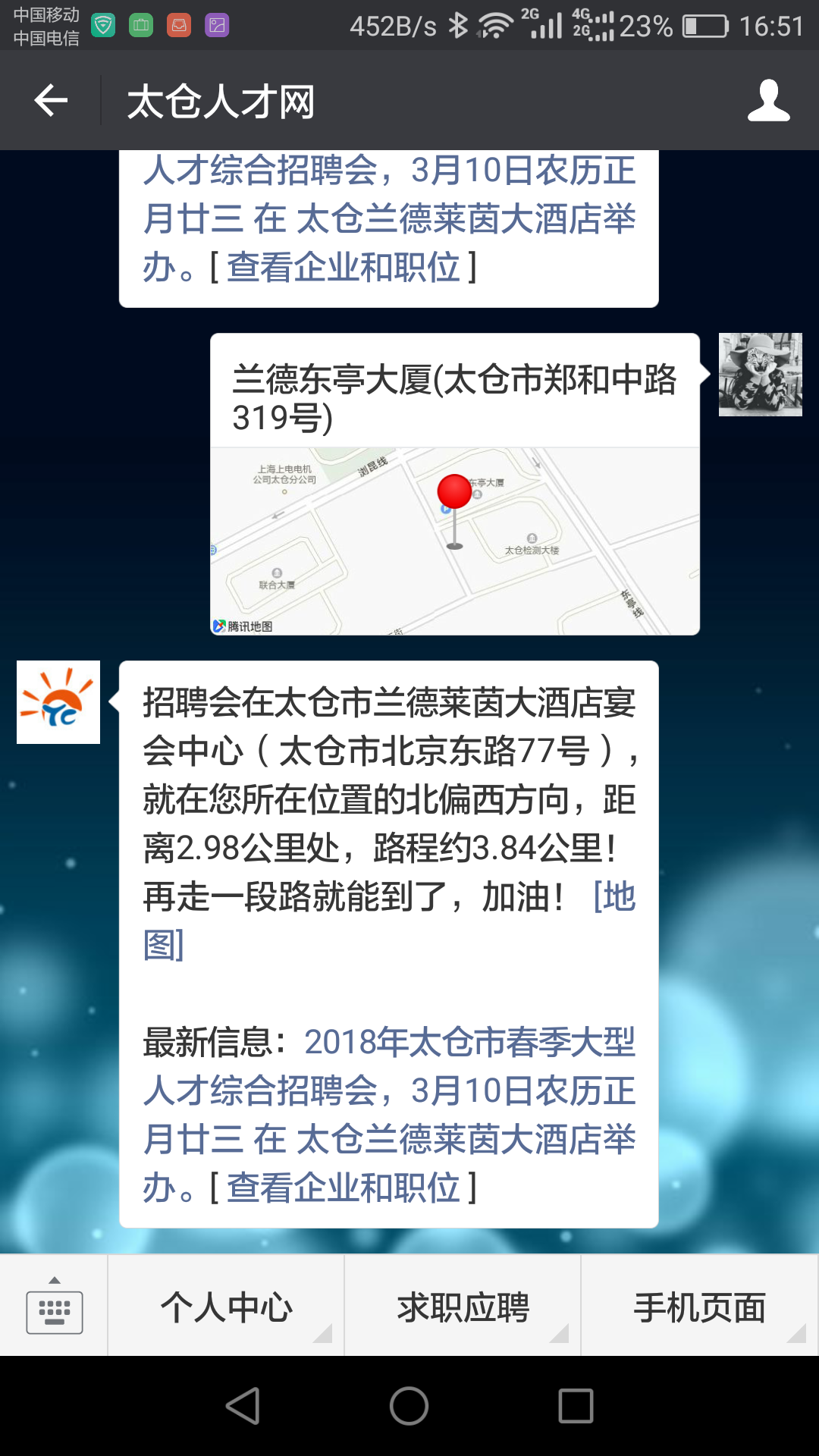Expand the 个人中心 menu
This screenshot has width=819, height=1456.
[226, 1307]
